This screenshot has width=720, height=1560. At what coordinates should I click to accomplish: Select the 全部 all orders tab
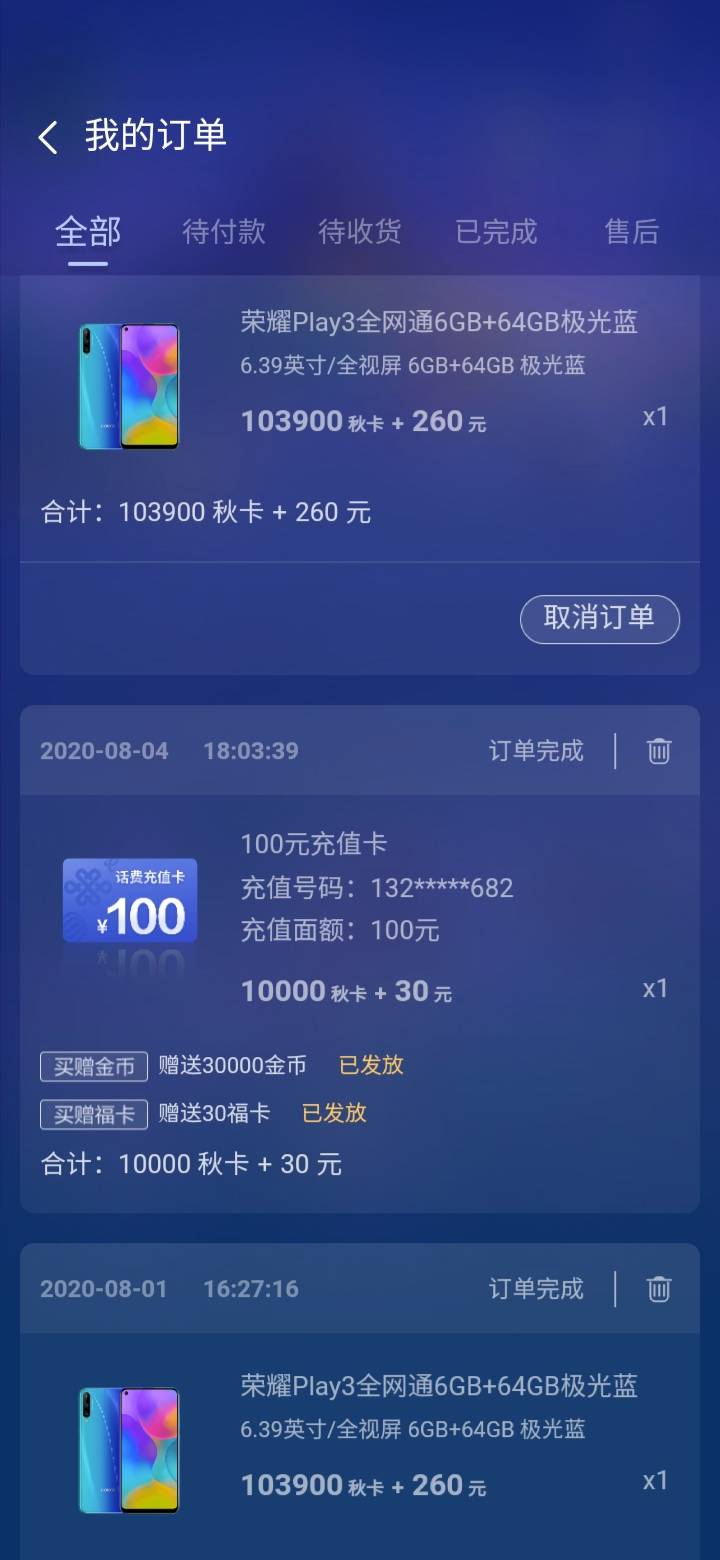pyautogui.click(x=87, y=231)
